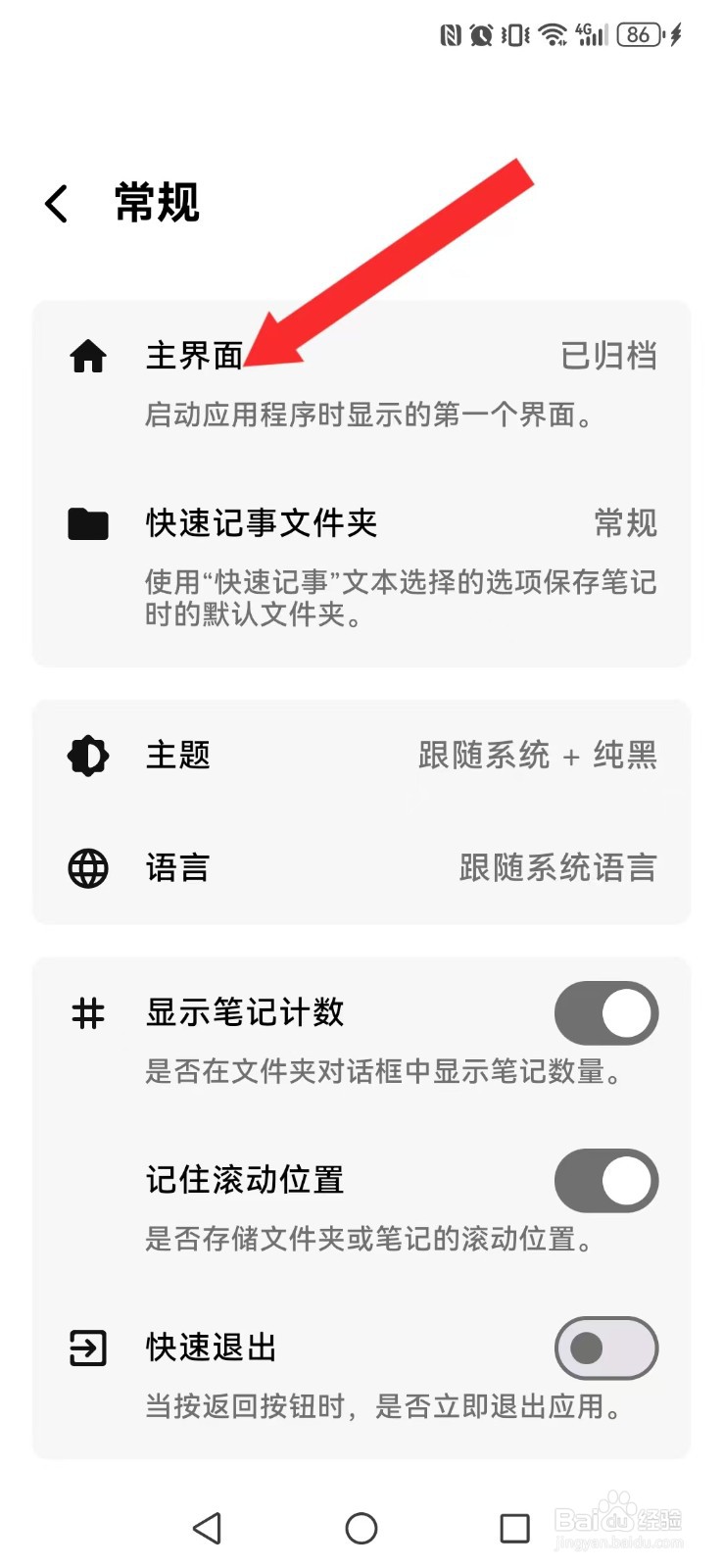
Task: Click the 显示笔记计数 setting label
Action: point(245,1013)
